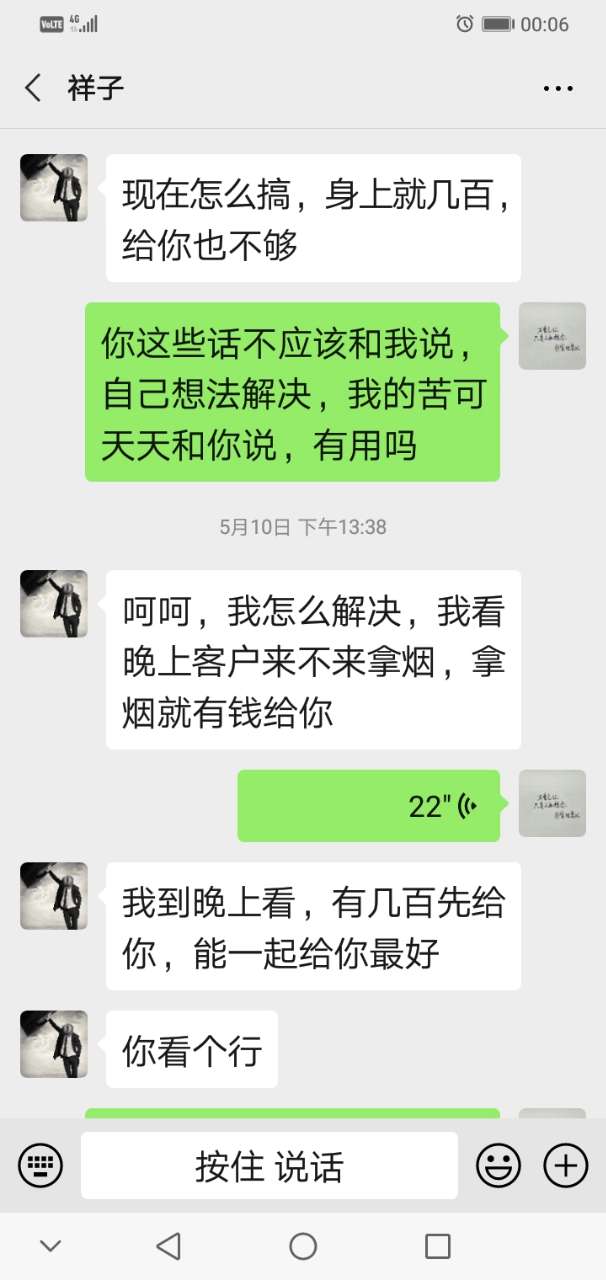Tap the system home button
Image resolution: width=606 pixels, height=1280 pixels.
(x=303, y=1246)
